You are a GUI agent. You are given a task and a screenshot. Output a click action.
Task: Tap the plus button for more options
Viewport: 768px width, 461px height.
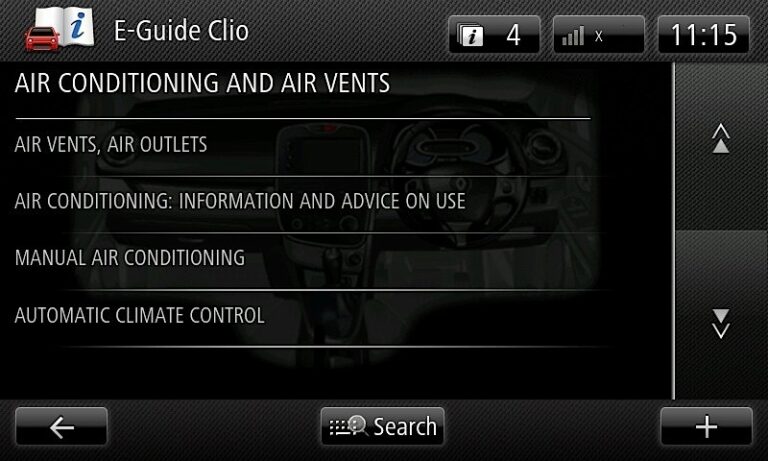(706, 427)
